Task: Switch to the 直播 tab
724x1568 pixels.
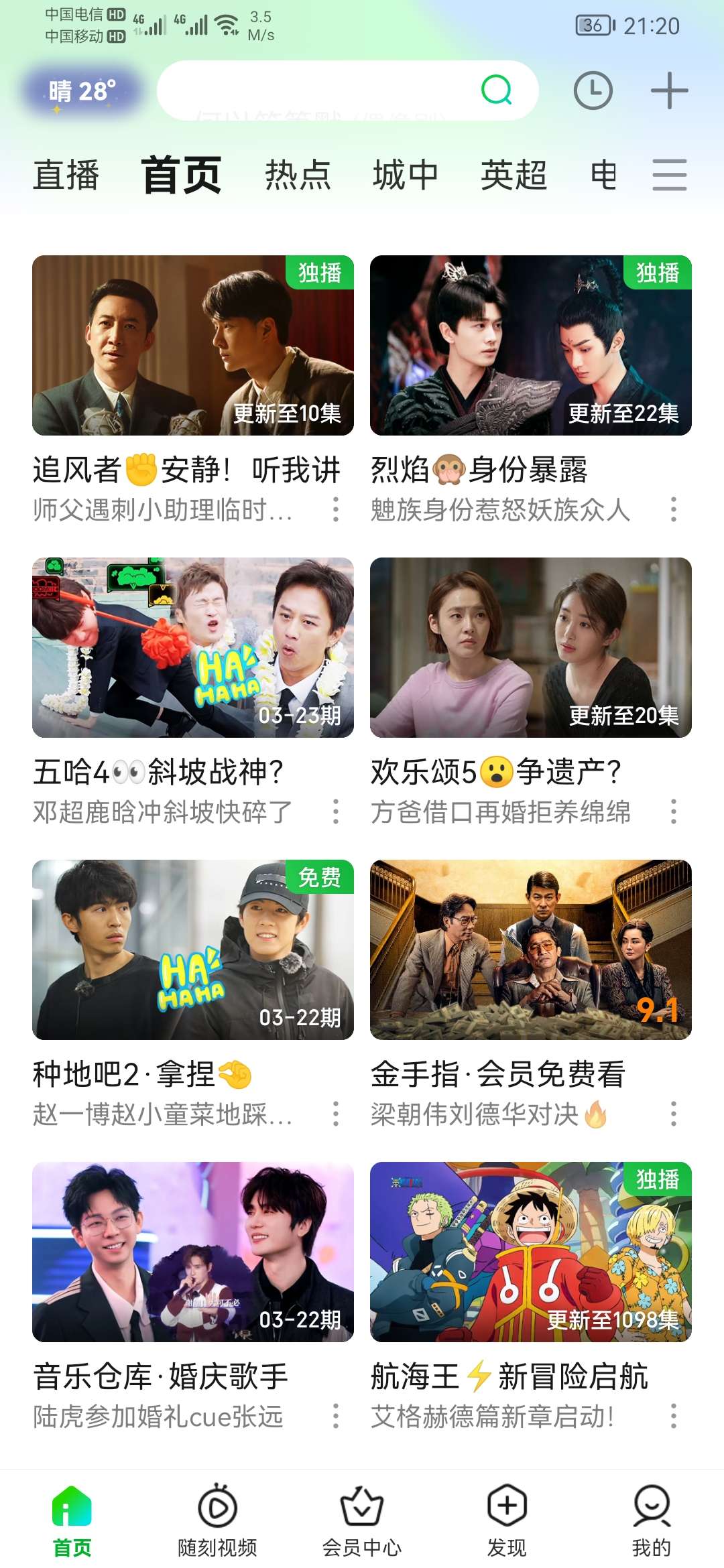Action: [x=66, y=176]
